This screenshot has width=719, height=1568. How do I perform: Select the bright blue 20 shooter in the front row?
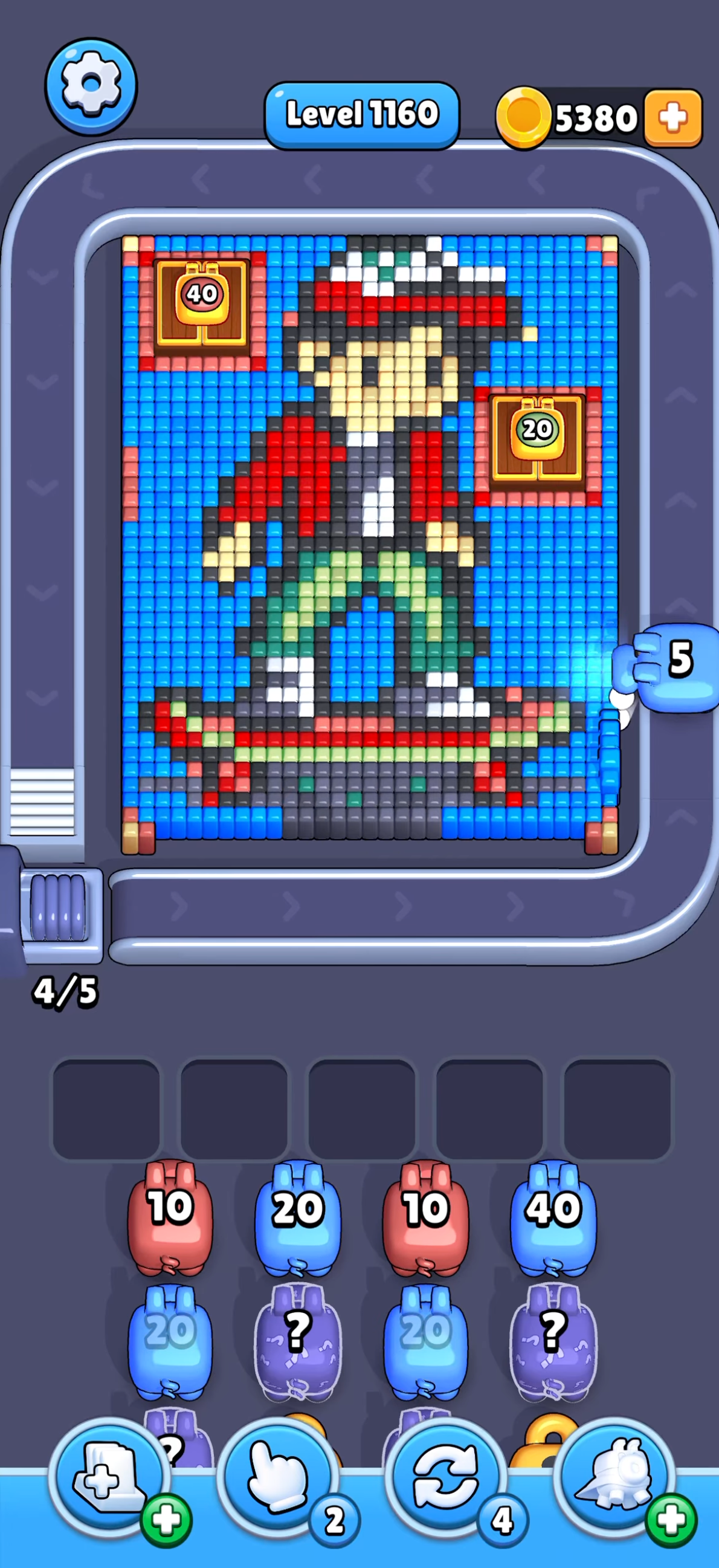click(x=297, y=1217)
